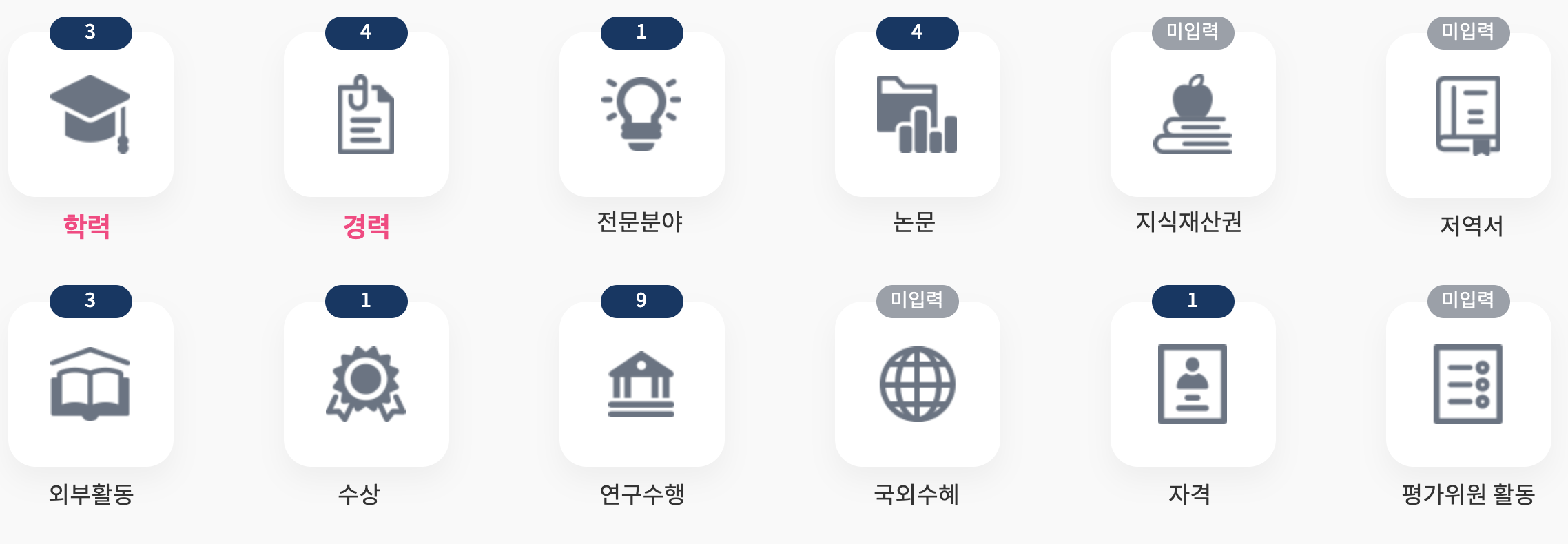The height and width of the screenshot is (544, 1568).
Task: Tap the 지식재산권 tile
Action: (x=1193, y=114)
